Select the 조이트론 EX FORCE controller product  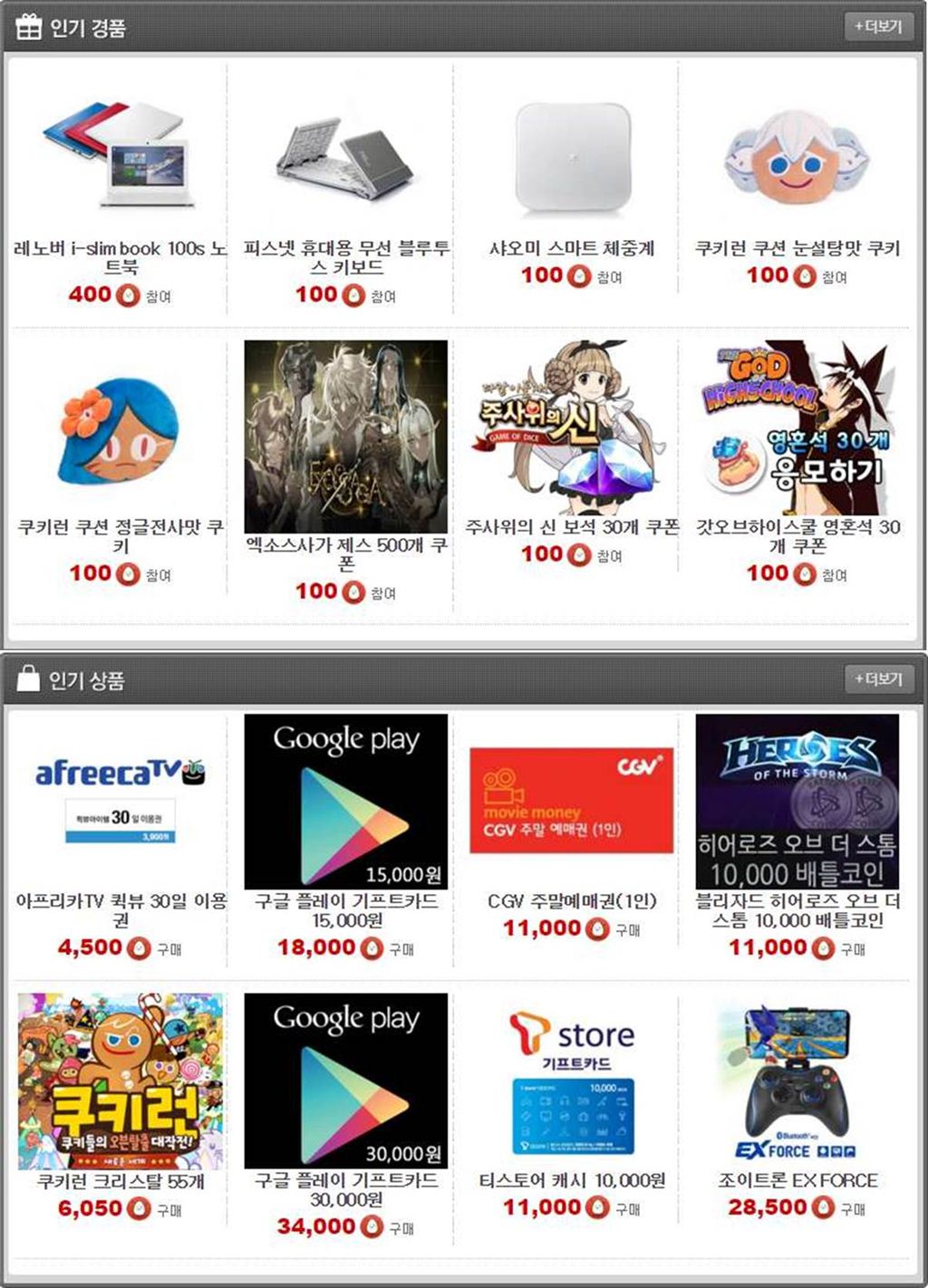797,1081
